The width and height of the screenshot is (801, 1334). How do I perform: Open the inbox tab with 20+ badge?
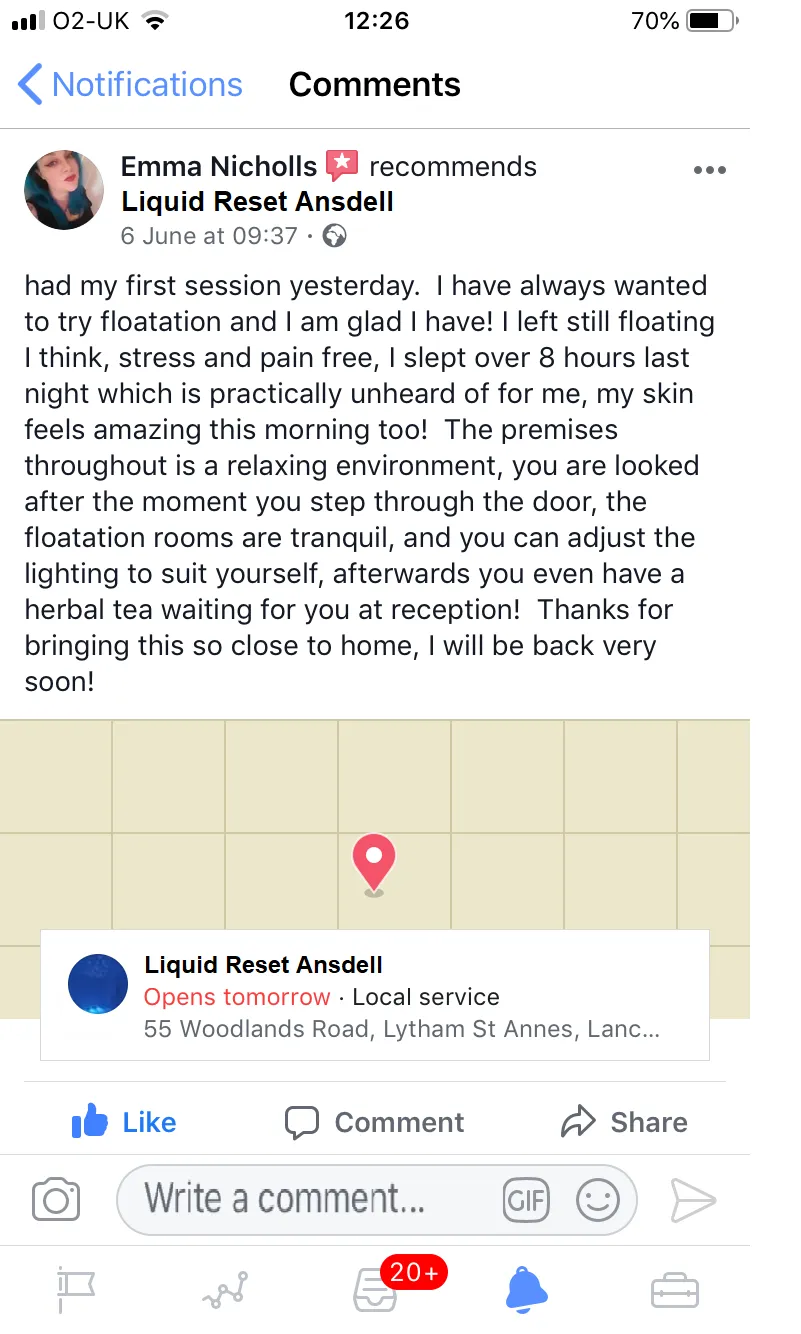[x=376, y=1290]
